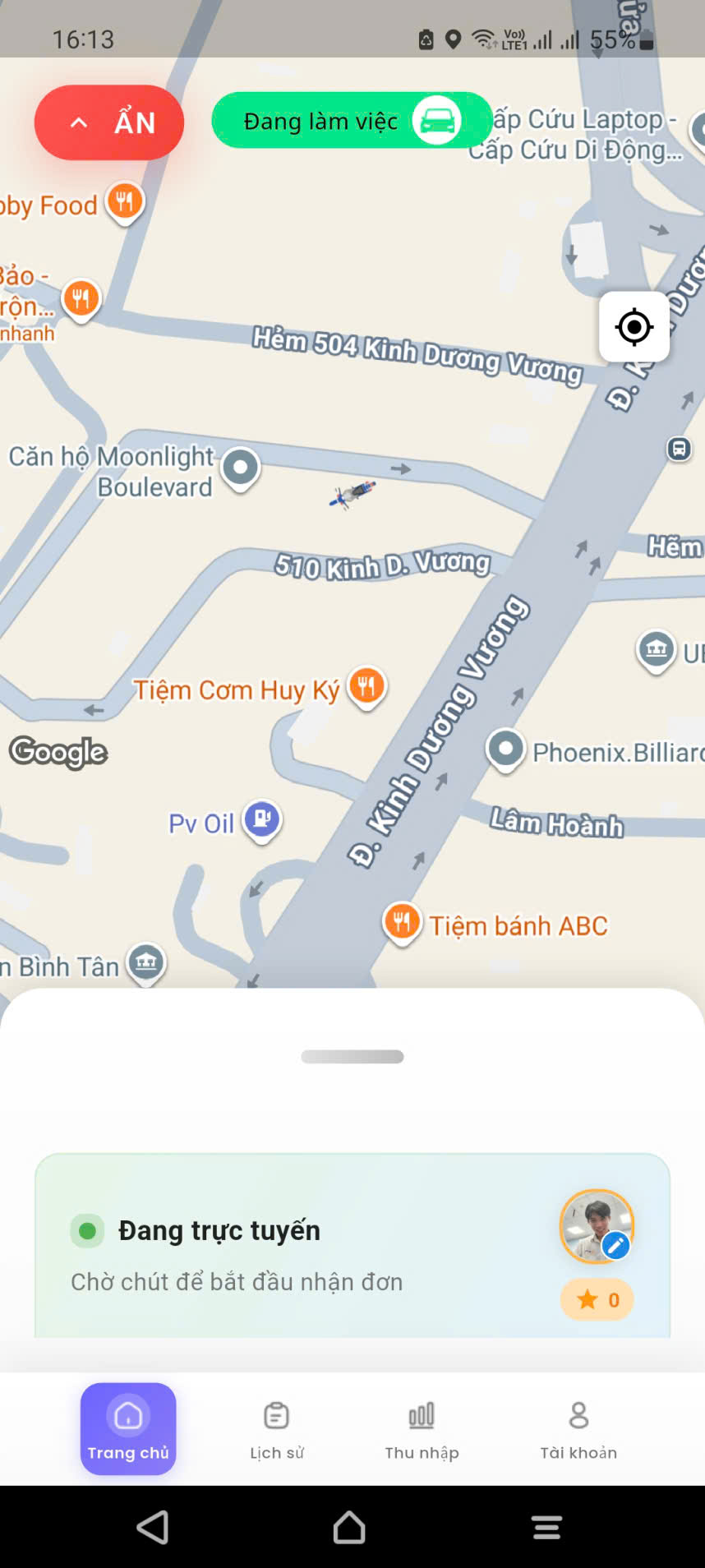Open the system recent apps button

(x=546, y=1527)
